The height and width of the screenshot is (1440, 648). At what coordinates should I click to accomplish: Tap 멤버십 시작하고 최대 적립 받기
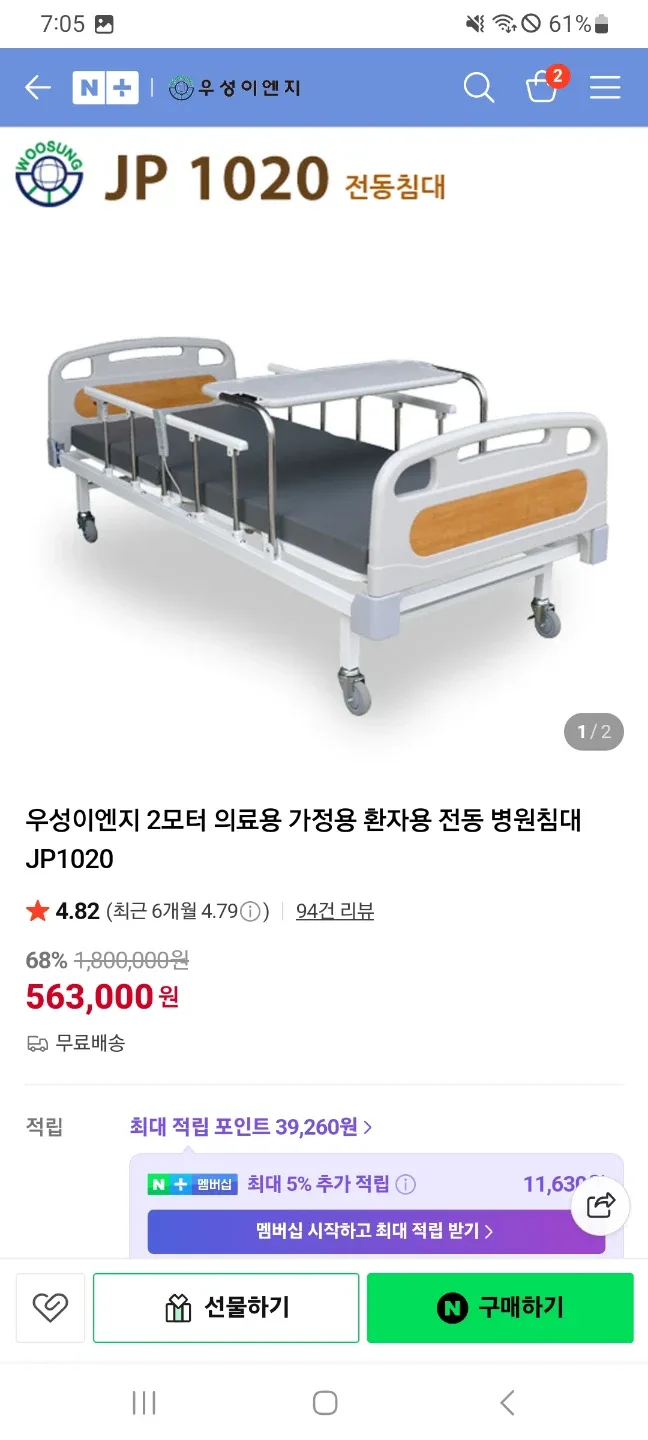pyautogui.click(x=376, y=1231)
